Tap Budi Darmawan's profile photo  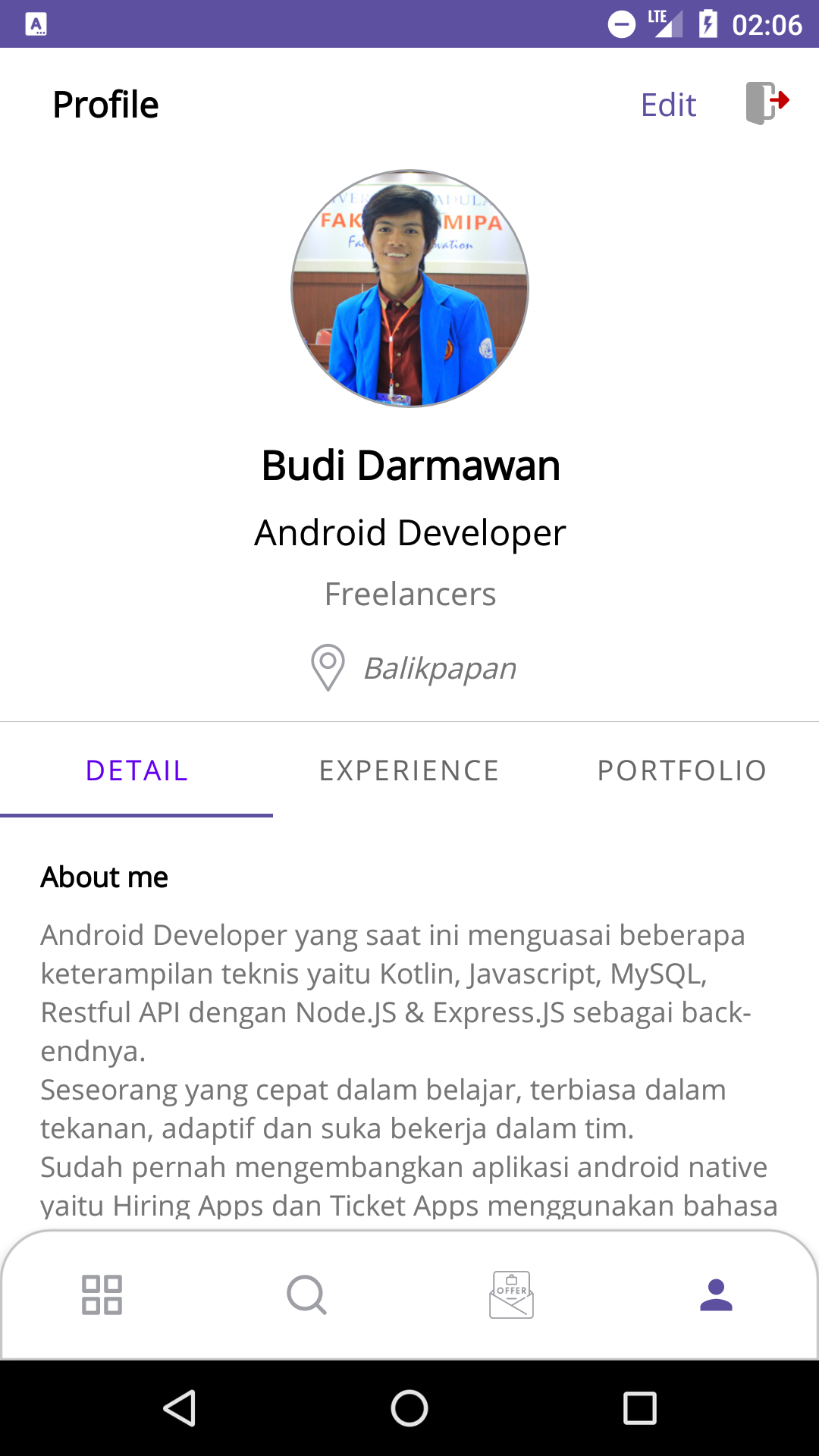click(x=409, y=288)
